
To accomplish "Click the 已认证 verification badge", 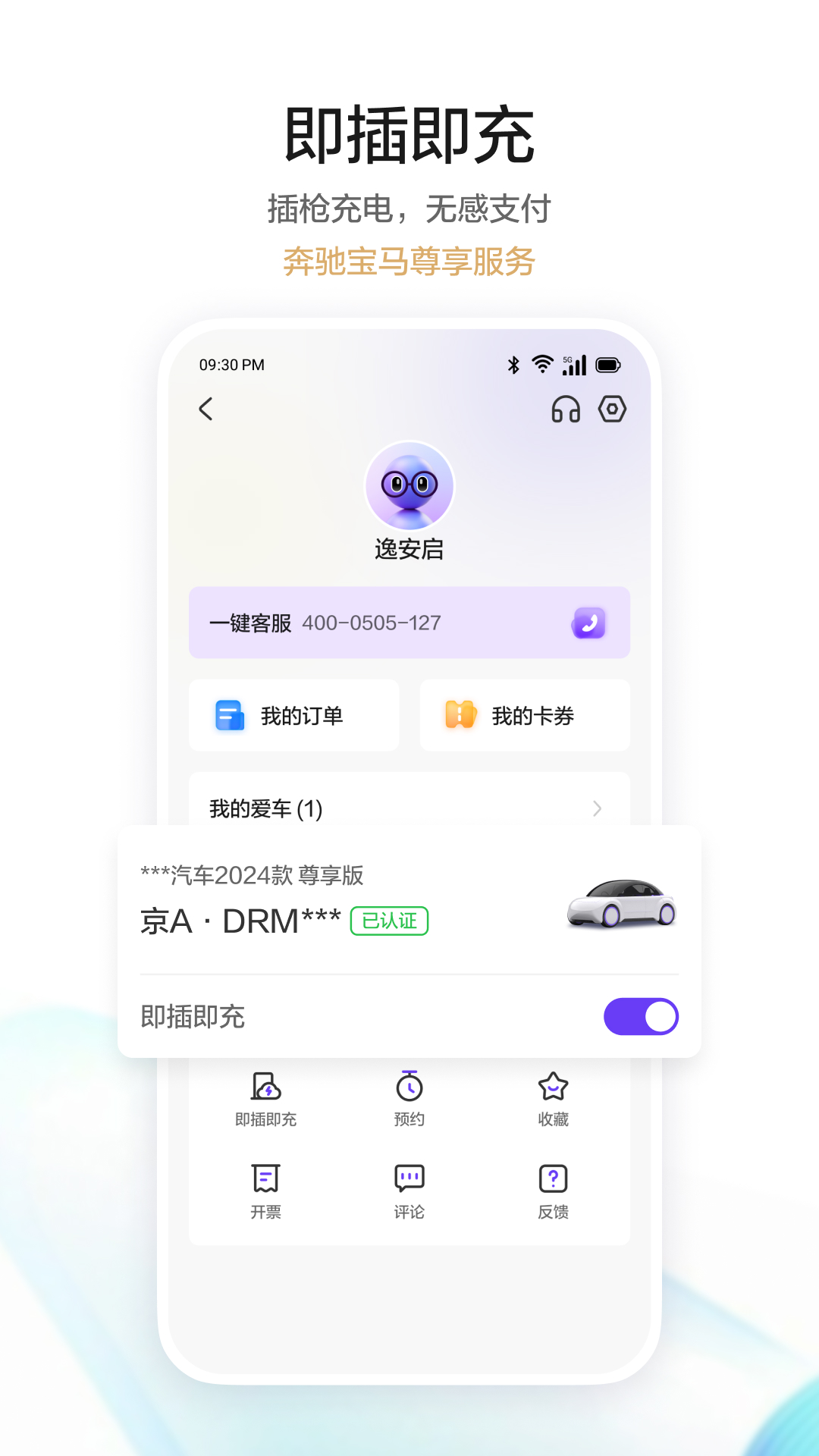I will [389, 920].
